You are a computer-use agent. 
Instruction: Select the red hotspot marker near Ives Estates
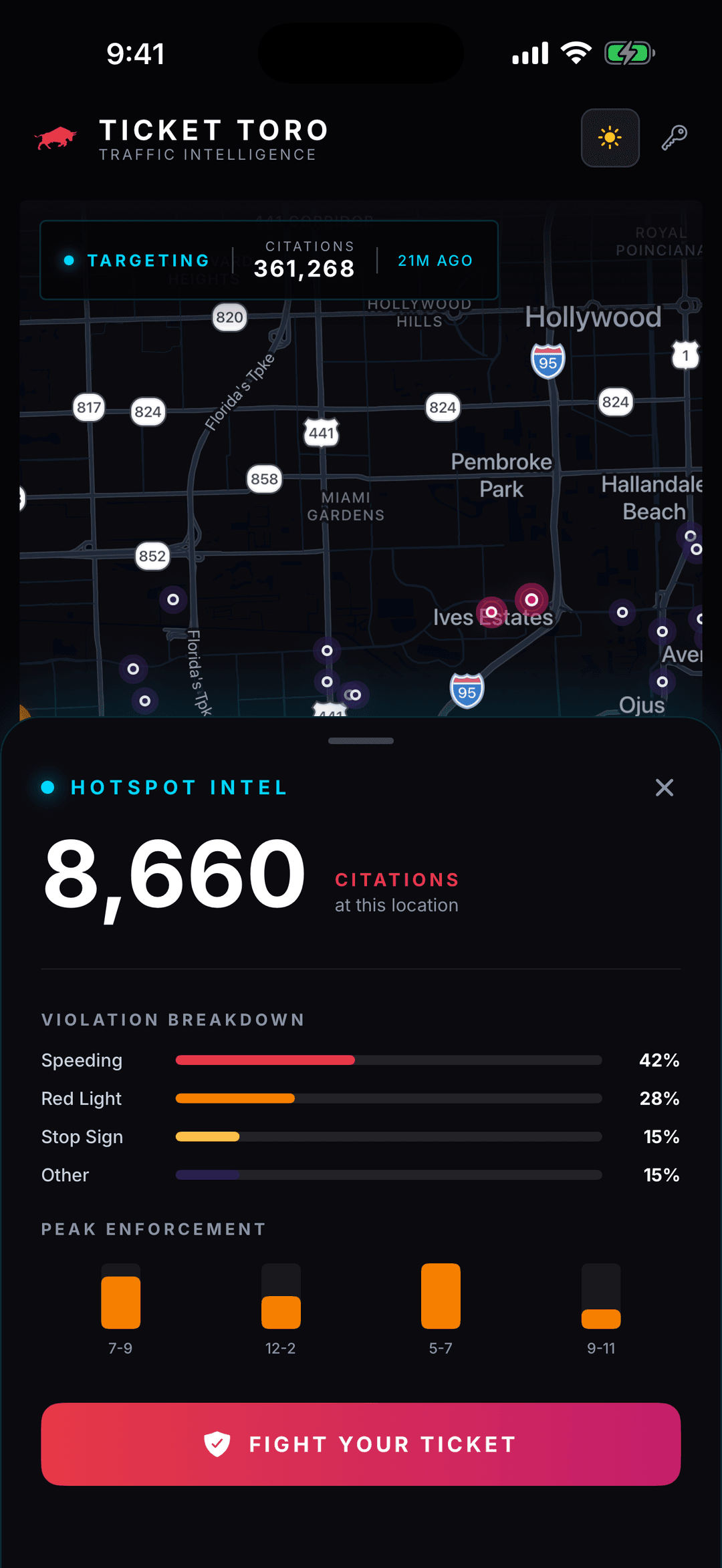(x=531, y=600)
